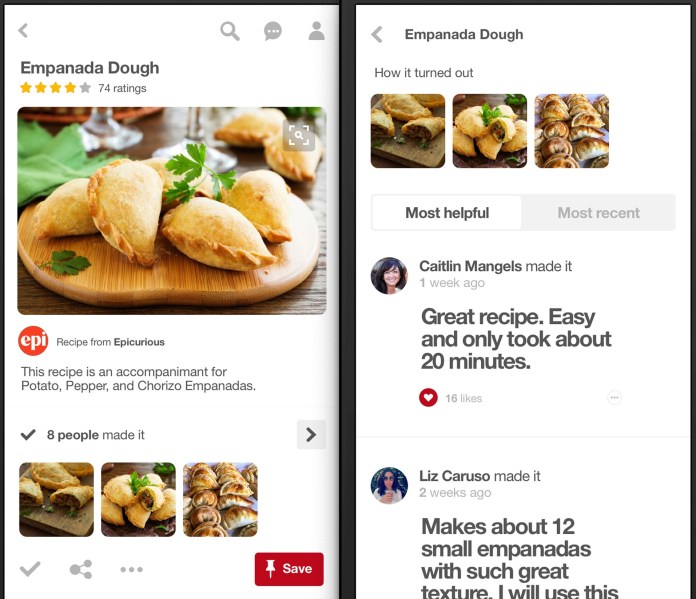Switch to the Most recent tab

(x=598, y=213)
